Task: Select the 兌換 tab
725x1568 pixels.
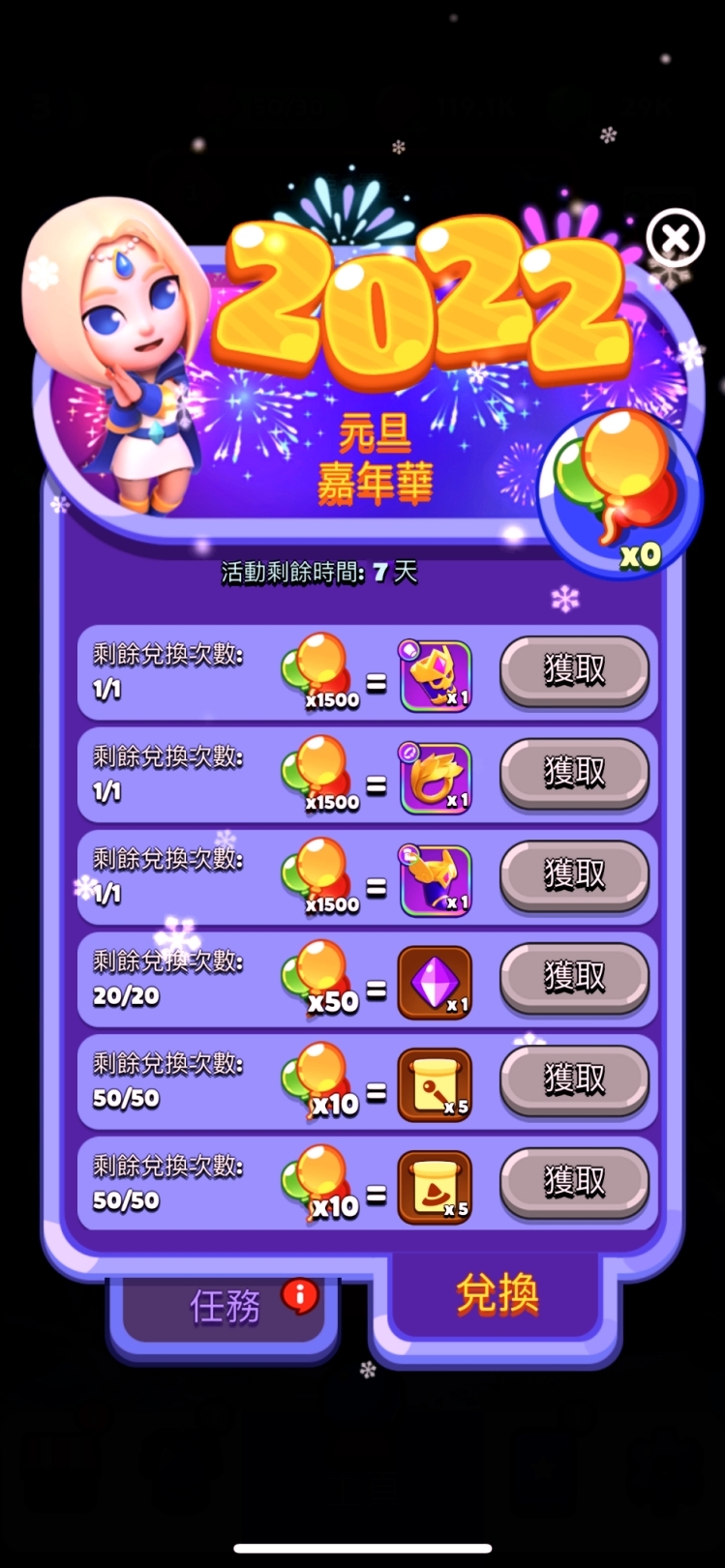Action: pyautogui.click(x=497, y=1294)
